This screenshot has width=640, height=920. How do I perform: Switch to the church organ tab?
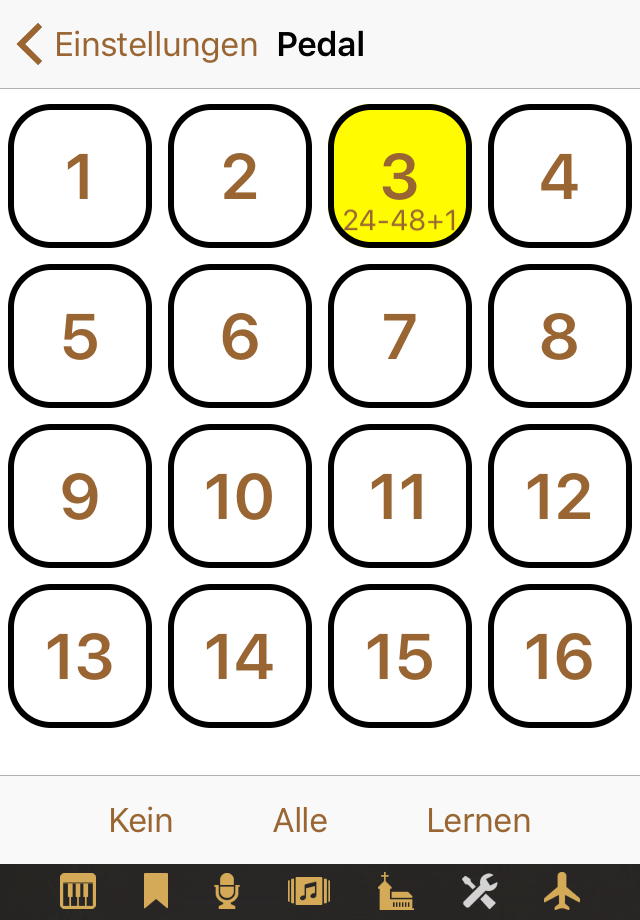click(x=395, y=890)
